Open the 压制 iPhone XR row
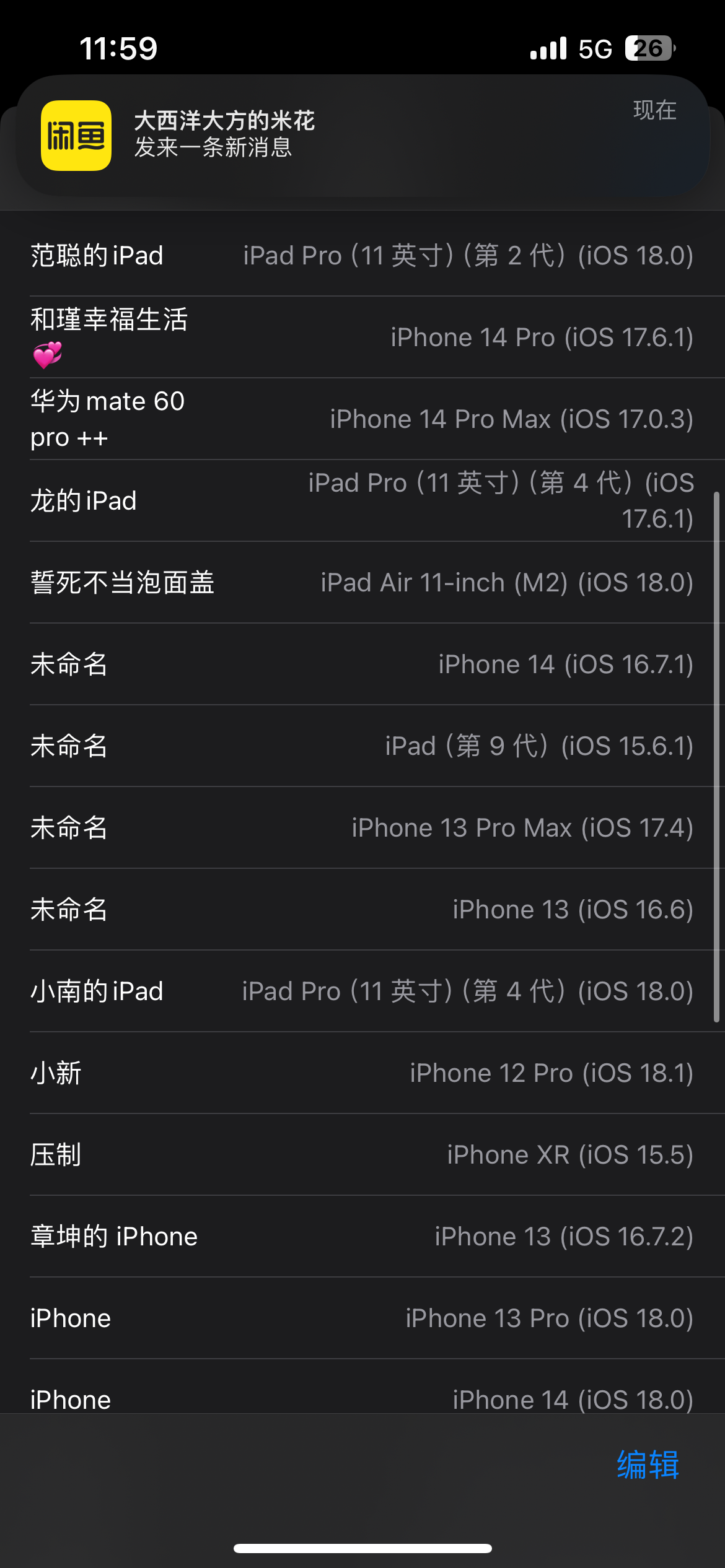This screenshot has height=1568, width=725. (x=362, y=1154)
